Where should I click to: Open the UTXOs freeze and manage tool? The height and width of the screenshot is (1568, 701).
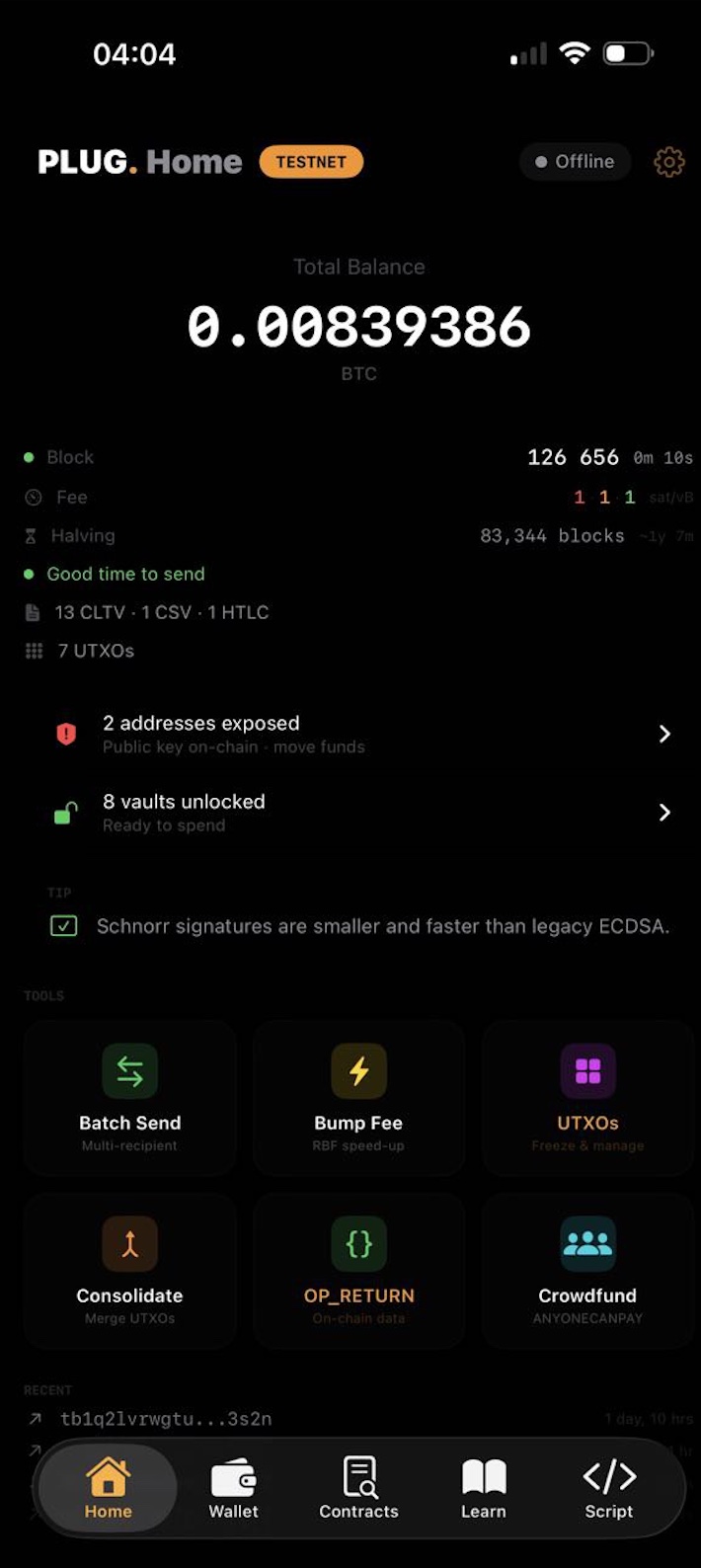(x=587, y=1097)
